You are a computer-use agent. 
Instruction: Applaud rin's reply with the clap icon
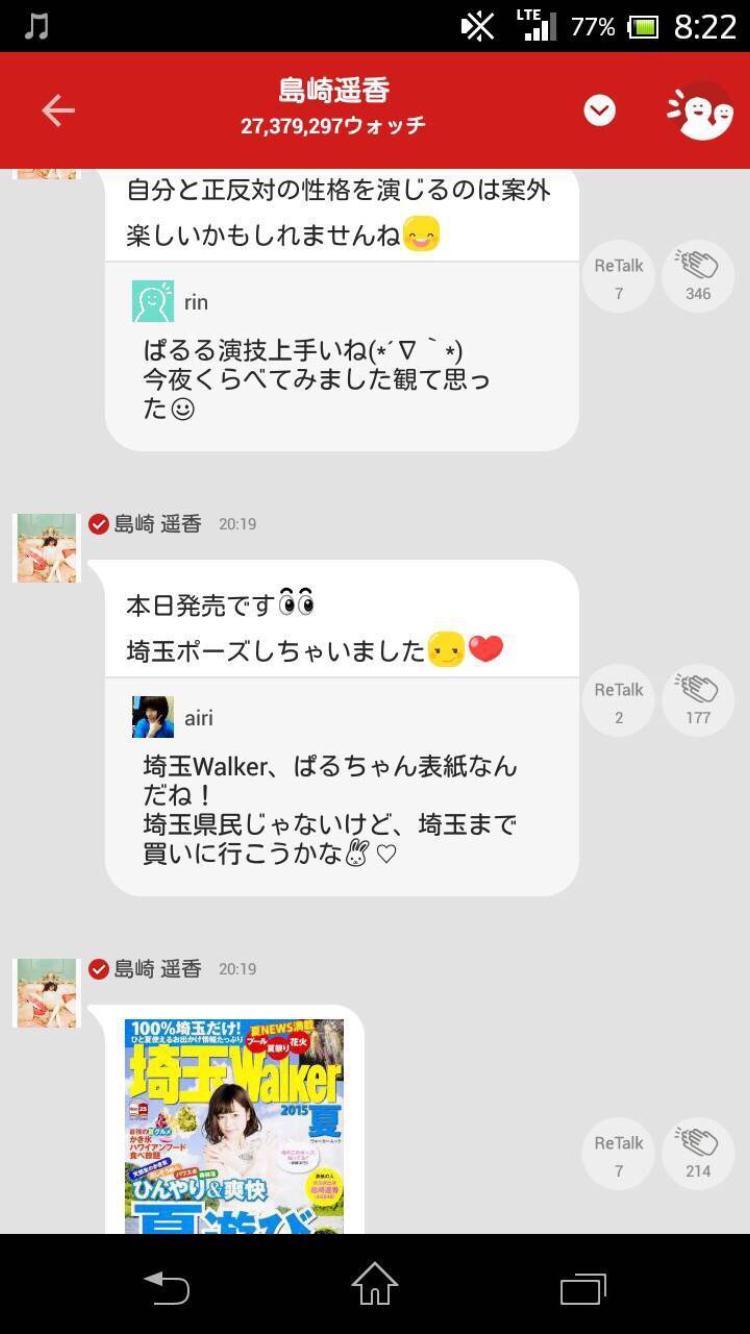coord(697,276)
